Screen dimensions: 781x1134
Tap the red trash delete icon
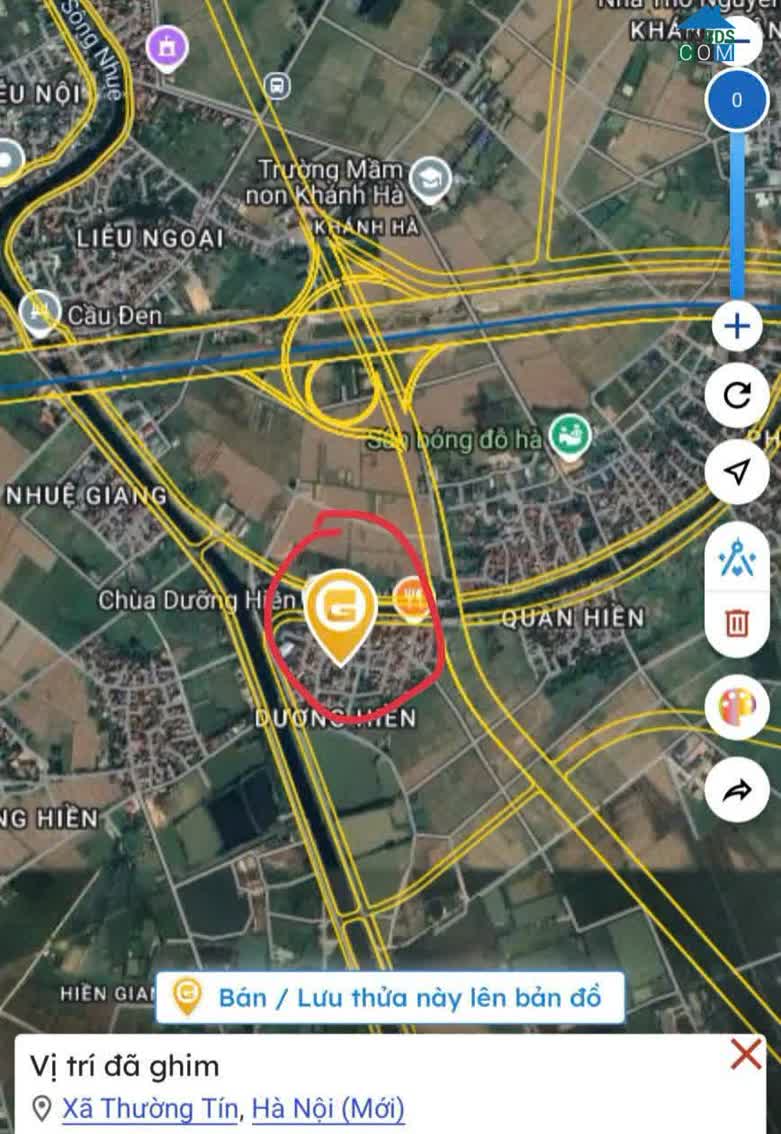(737, 624)
